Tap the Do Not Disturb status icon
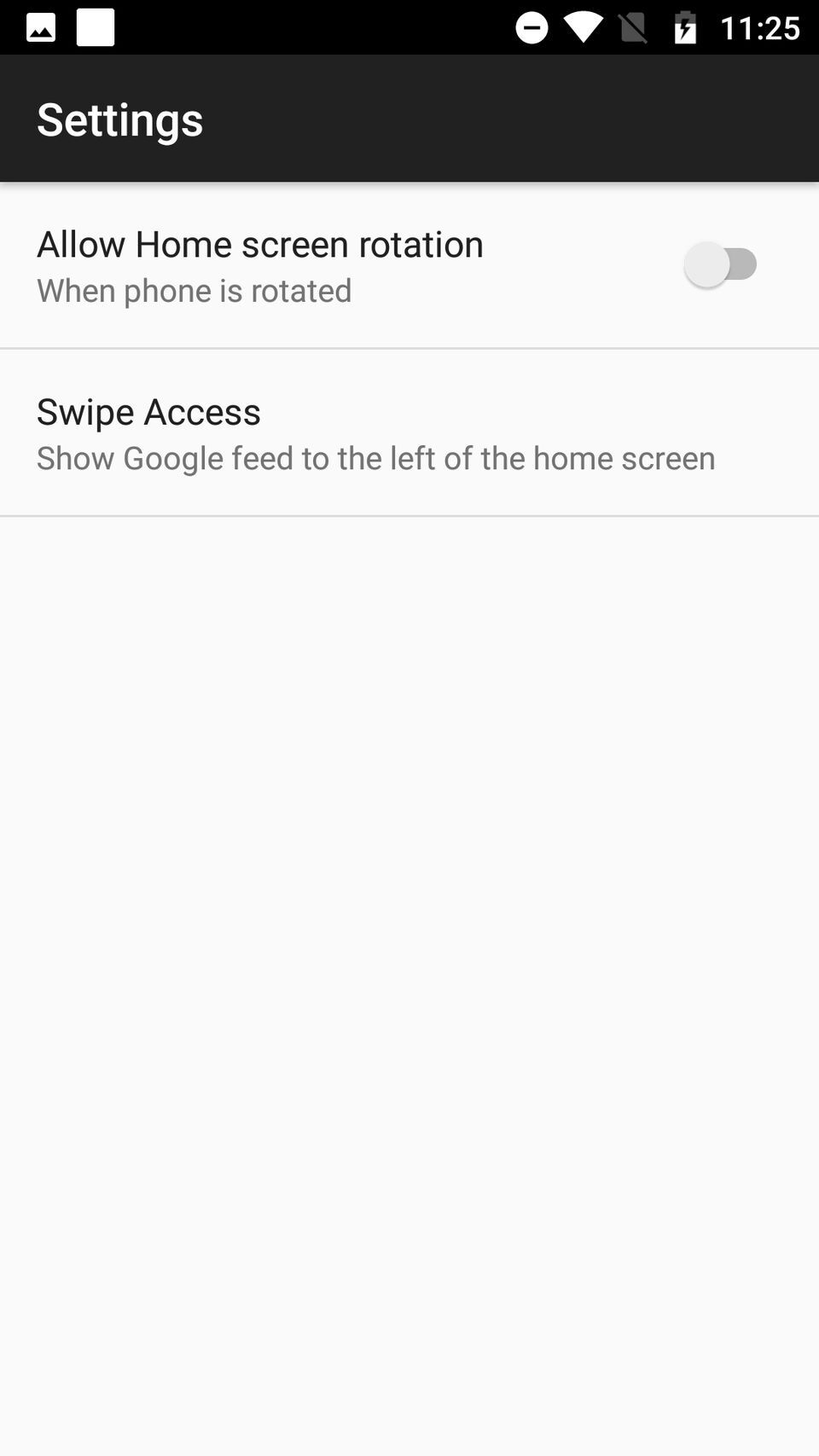This screenshot has height=1456, width=819. pyautogui.click(x=532, y=26)
